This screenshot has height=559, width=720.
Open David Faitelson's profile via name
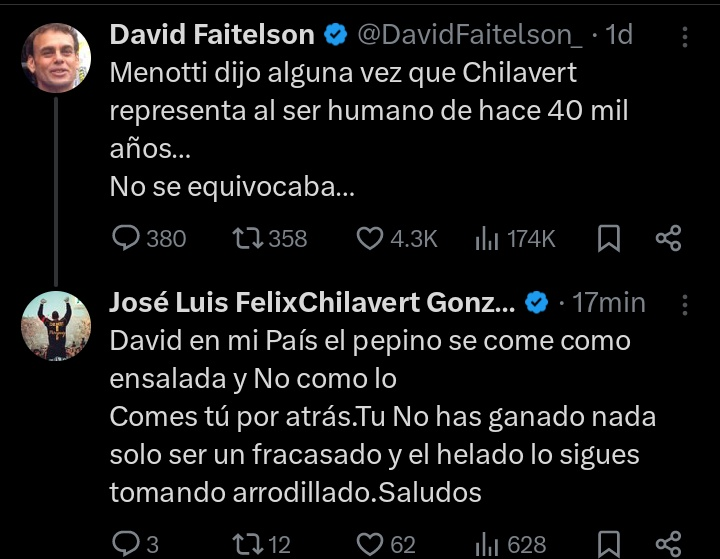212,35
